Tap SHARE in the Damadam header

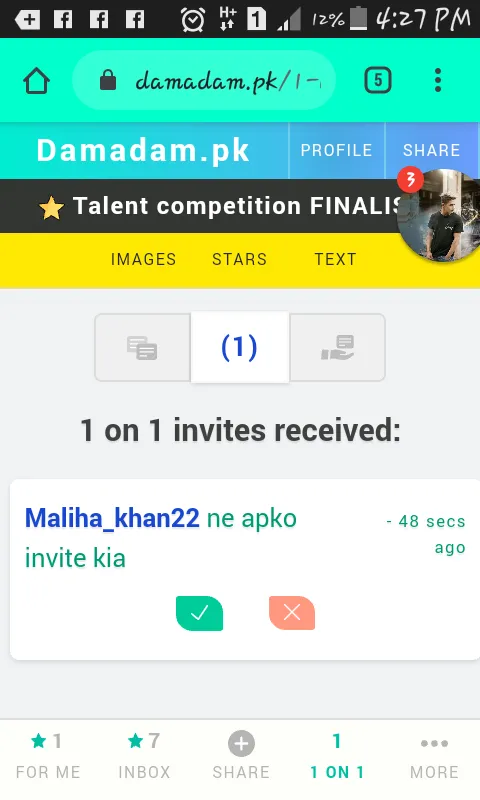click(432, 151)
